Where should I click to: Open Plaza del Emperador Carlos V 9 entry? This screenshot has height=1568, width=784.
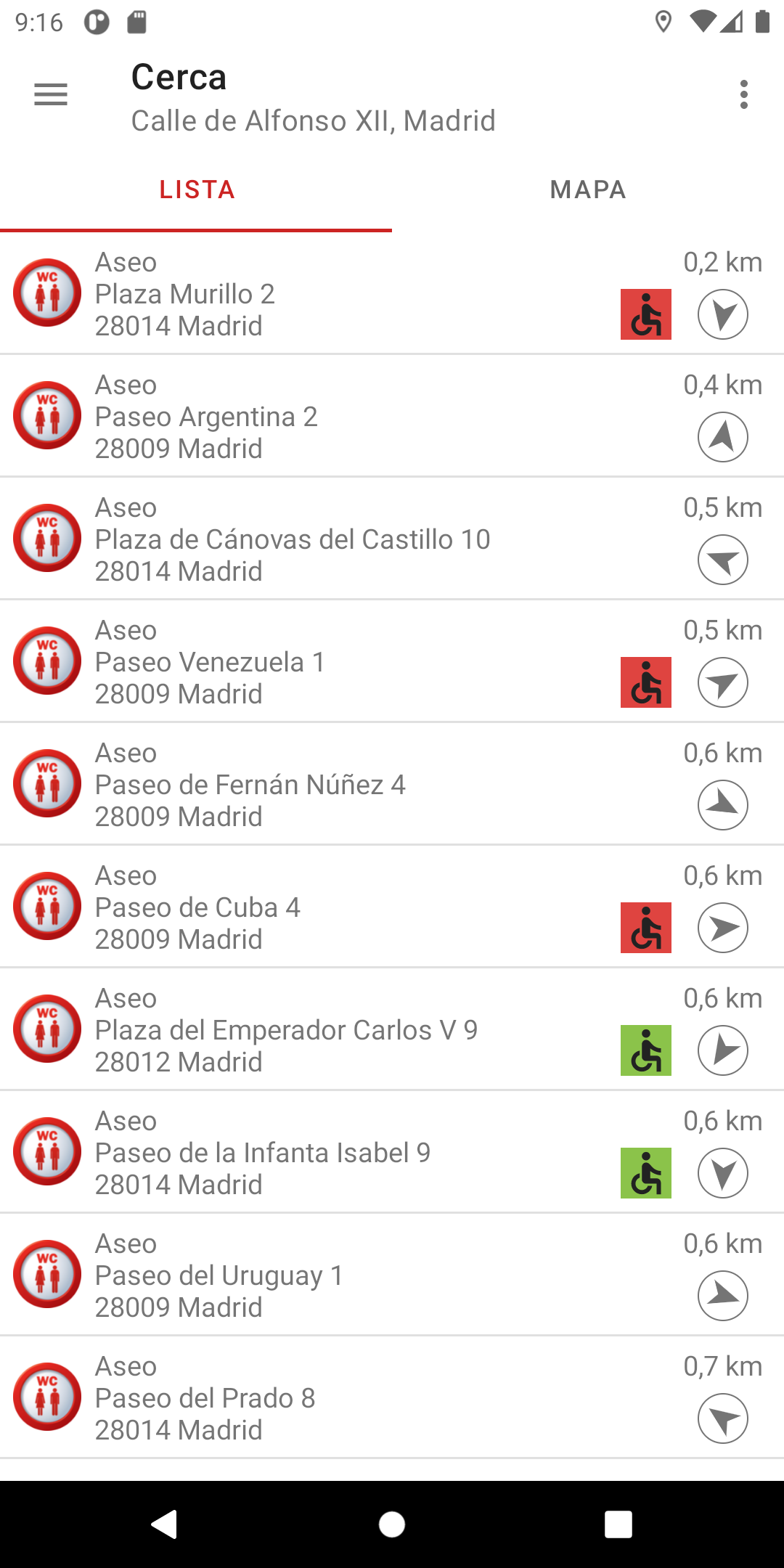pyautogui.click(x=392, y=1029)
